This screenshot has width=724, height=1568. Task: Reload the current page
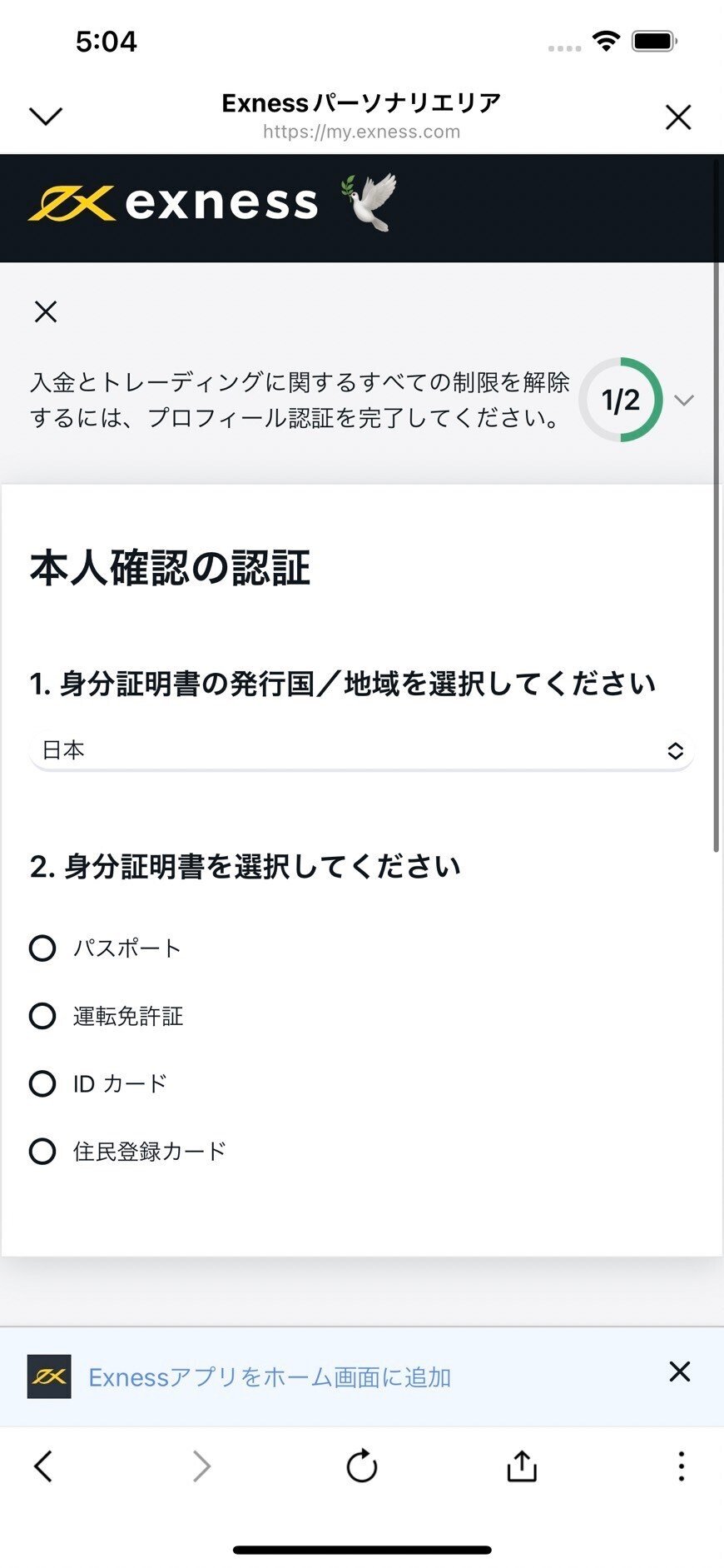coord(361,1466)
